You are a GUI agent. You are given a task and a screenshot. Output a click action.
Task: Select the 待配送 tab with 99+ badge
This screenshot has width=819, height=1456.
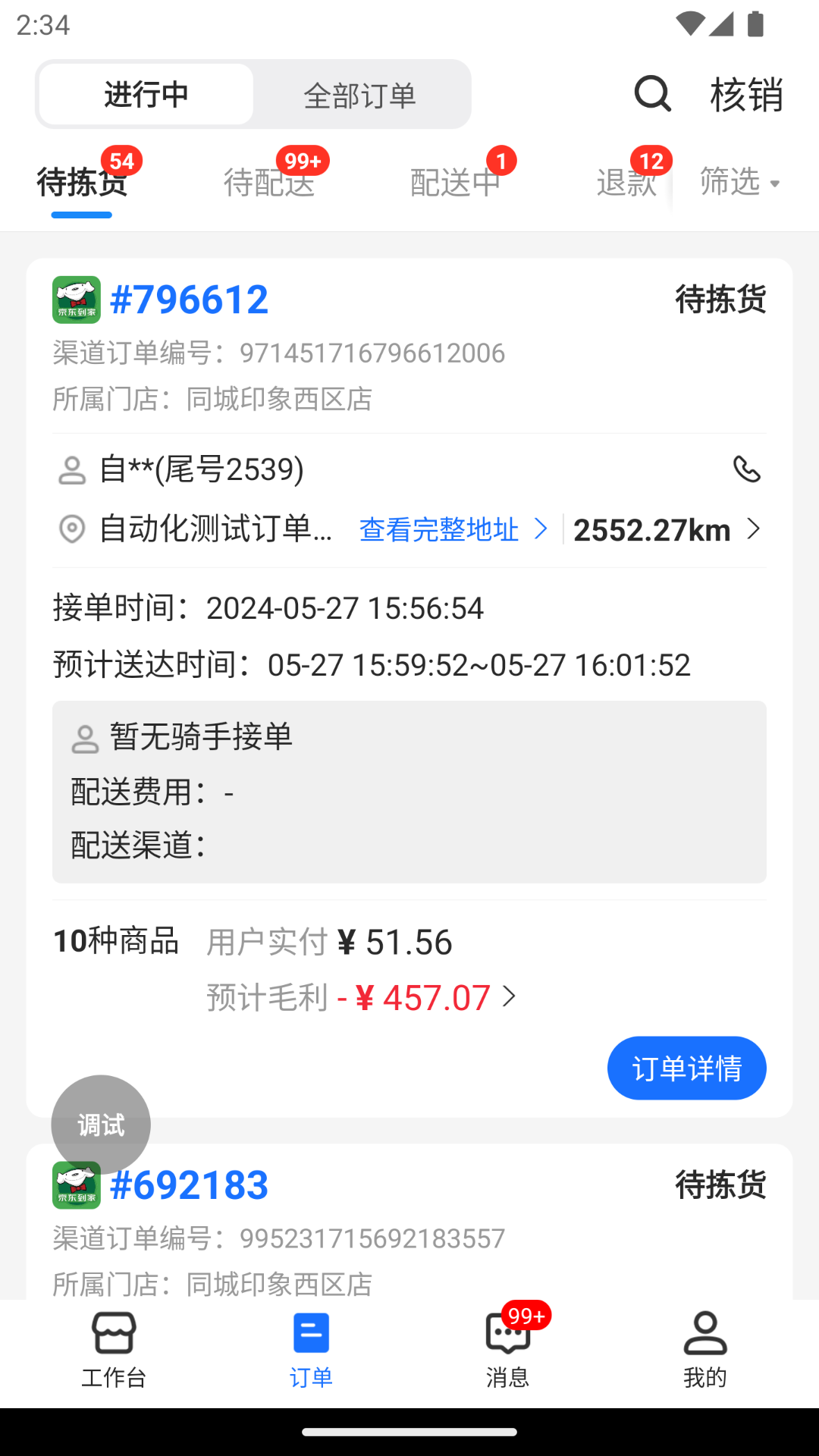(x=270, y=181)
